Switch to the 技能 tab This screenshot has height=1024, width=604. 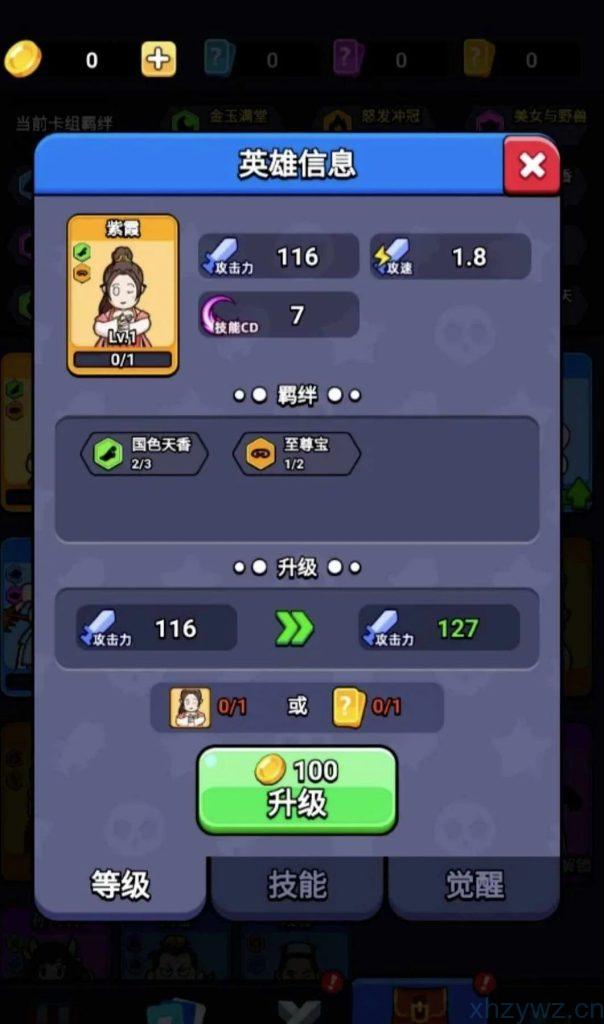[x=297, y=885]
